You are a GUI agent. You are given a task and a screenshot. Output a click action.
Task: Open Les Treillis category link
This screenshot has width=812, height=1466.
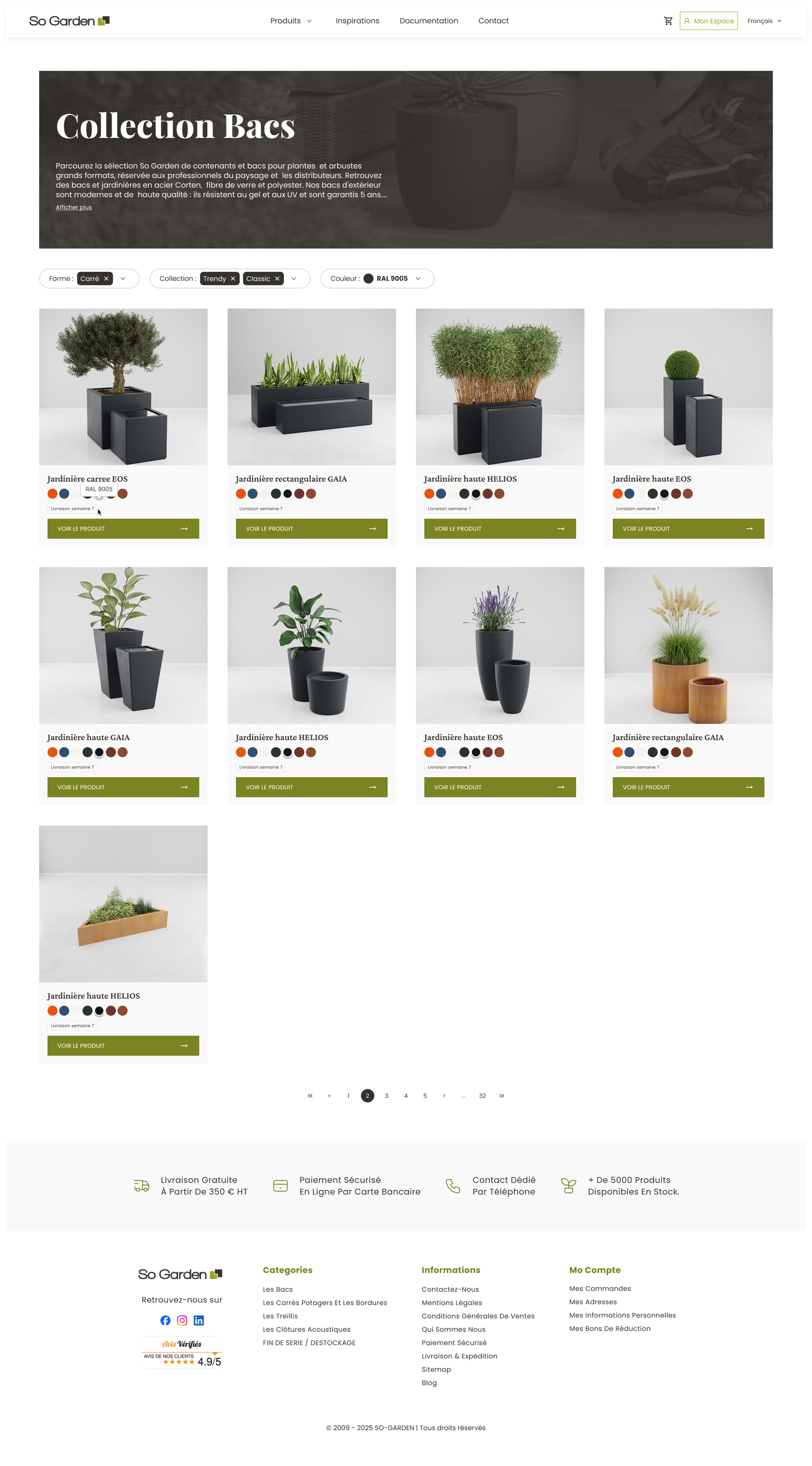click(280, 1316)
